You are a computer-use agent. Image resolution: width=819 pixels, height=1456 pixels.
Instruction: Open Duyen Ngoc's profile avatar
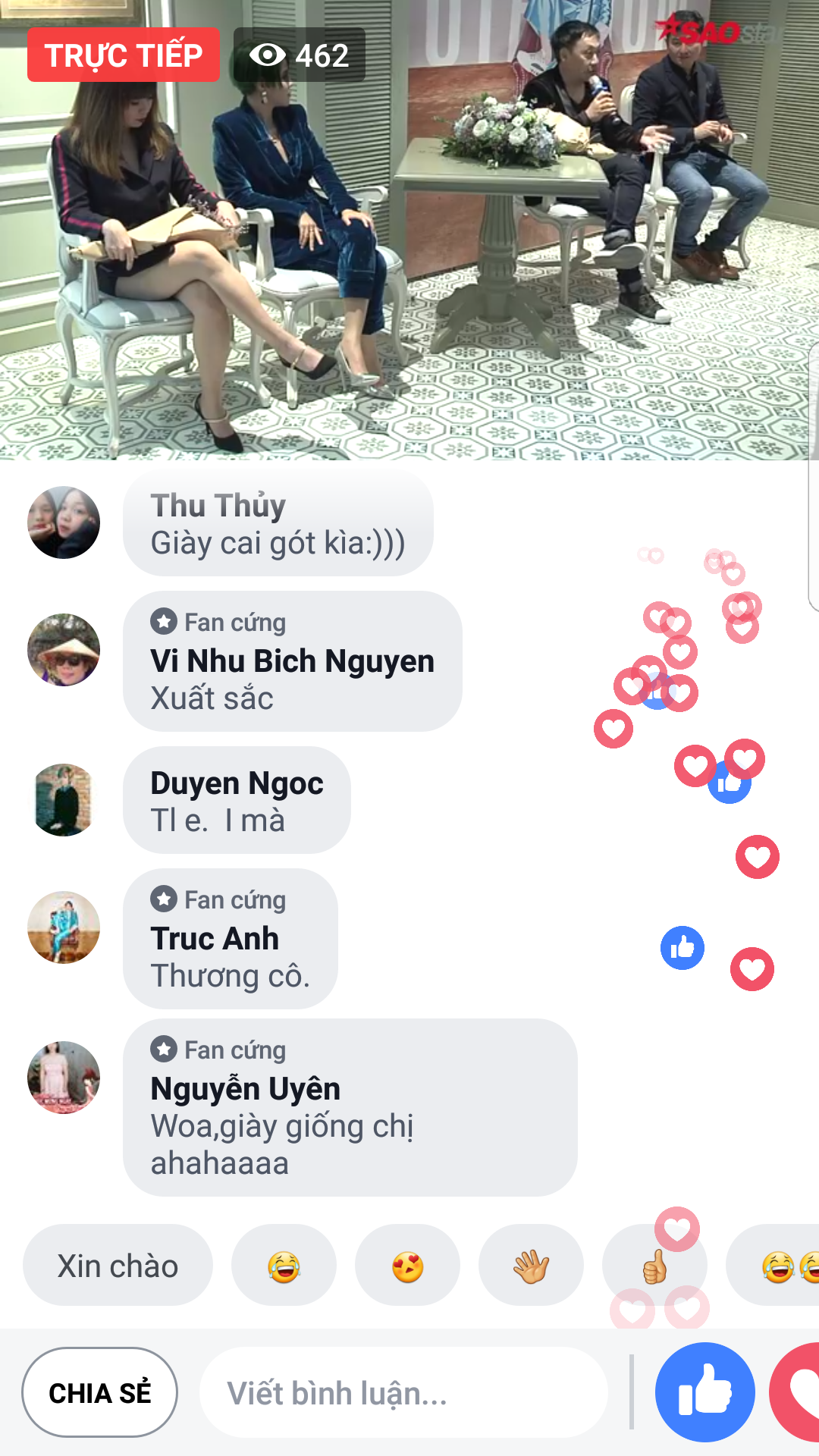[64, 800]
